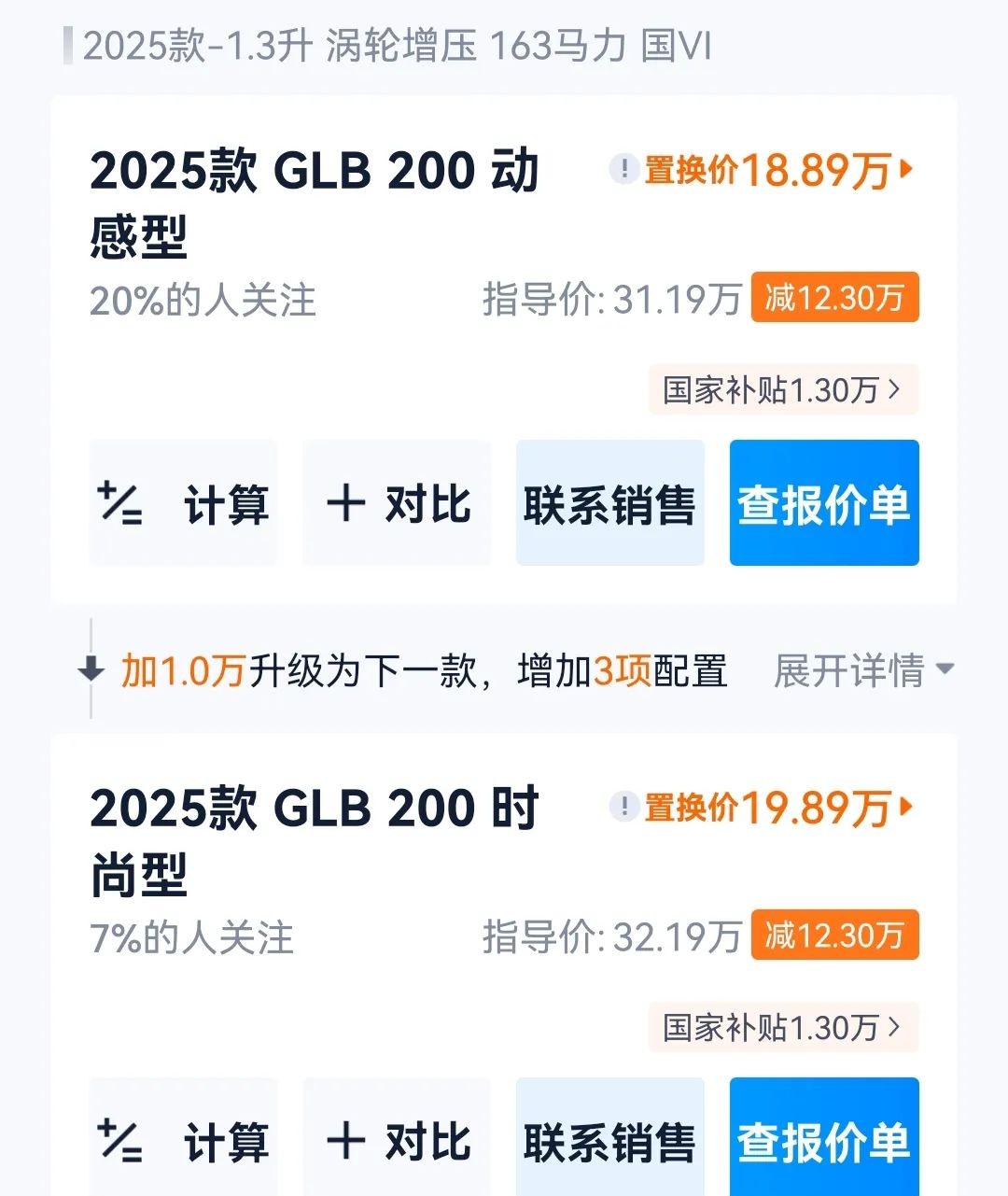Tap the info icon beside 置换价19.89万
Image resolution: width=1008 pixels, height=1196 pixels.
[623, 807]
